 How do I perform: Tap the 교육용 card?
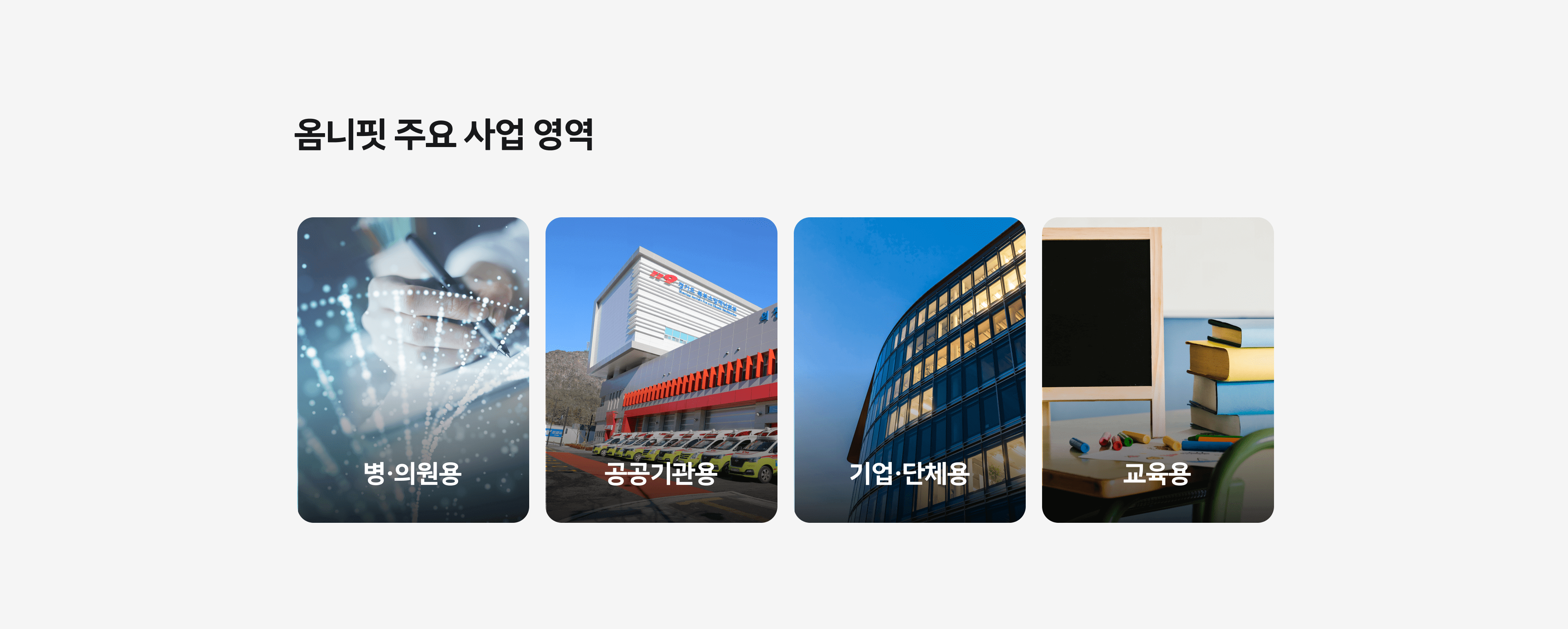1157,370
